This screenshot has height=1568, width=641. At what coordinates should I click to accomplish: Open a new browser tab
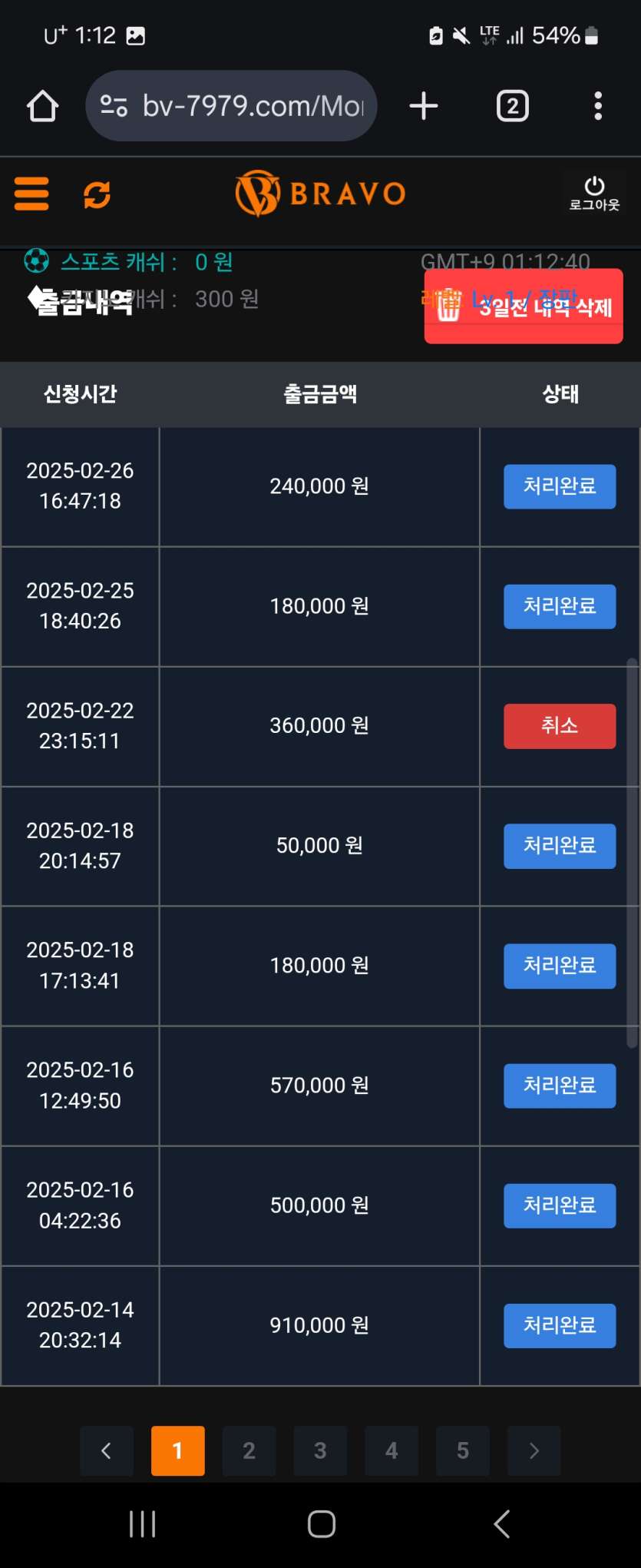424,106
